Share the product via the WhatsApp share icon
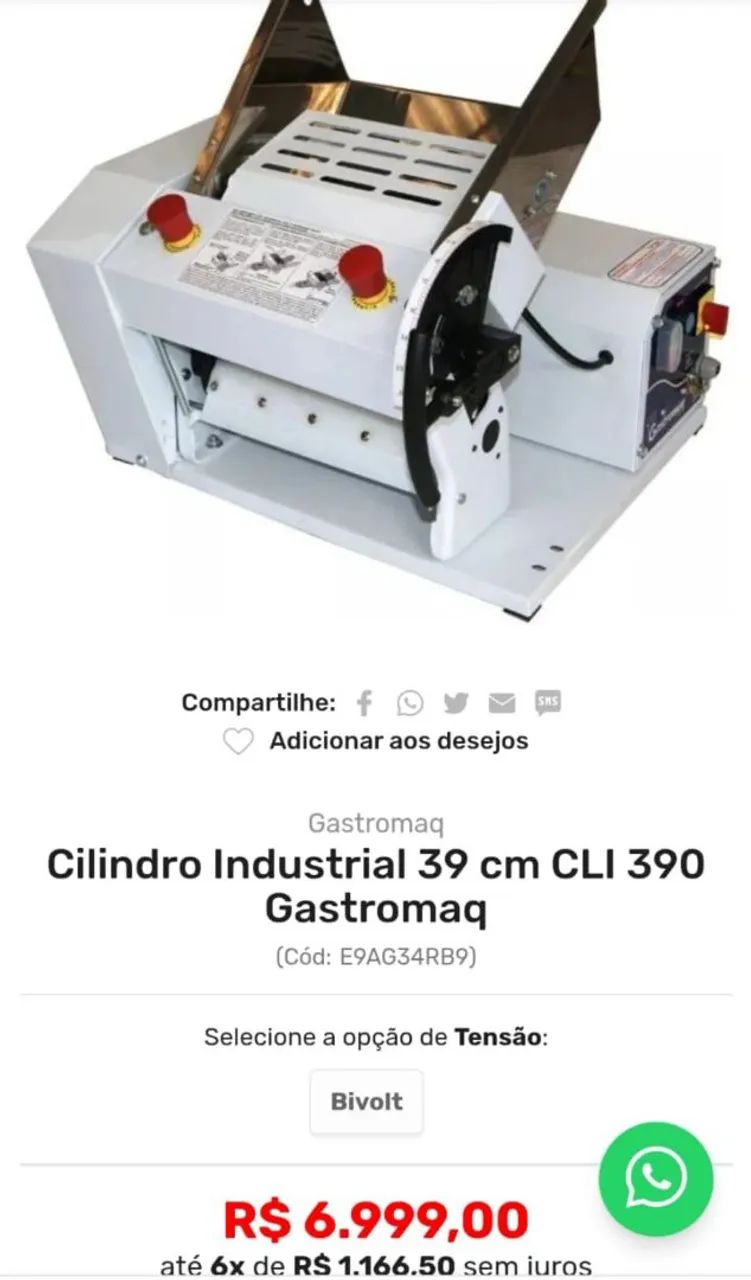The image size is (751, 1280). tap(409, 703)
